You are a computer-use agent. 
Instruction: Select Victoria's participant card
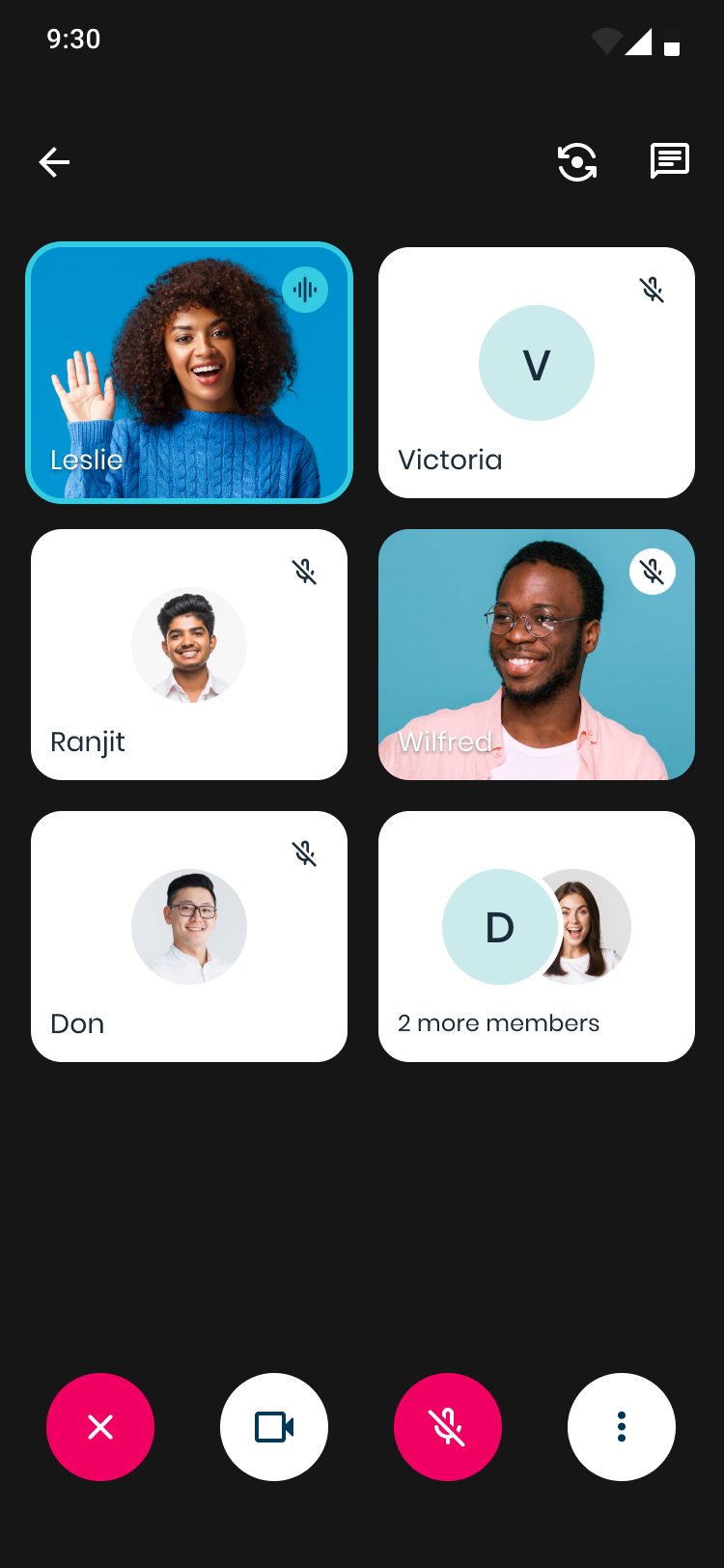pos(537,373)
